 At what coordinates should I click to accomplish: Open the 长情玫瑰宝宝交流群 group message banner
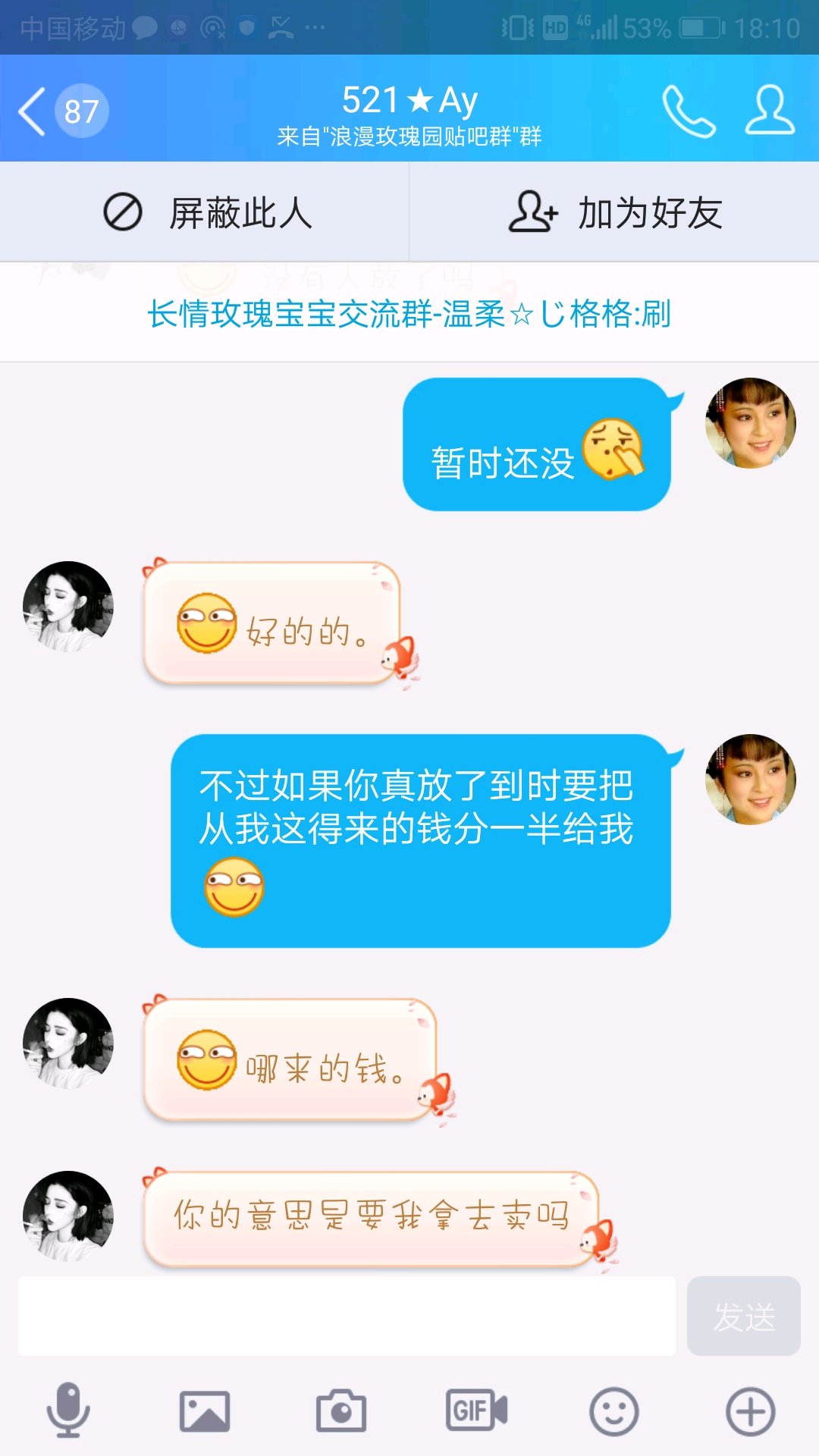tap(409, 313)
